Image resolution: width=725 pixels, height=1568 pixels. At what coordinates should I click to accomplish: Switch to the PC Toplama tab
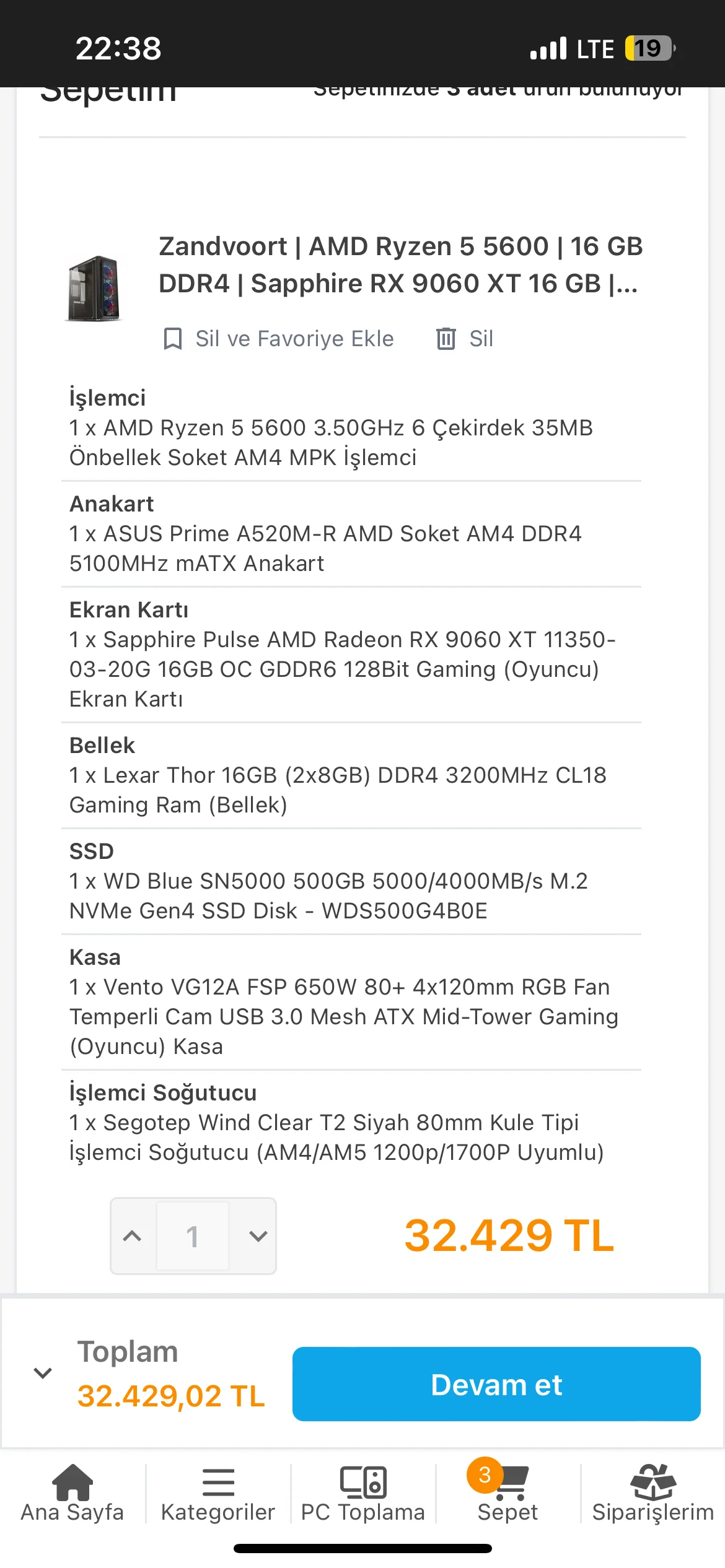363,1493
